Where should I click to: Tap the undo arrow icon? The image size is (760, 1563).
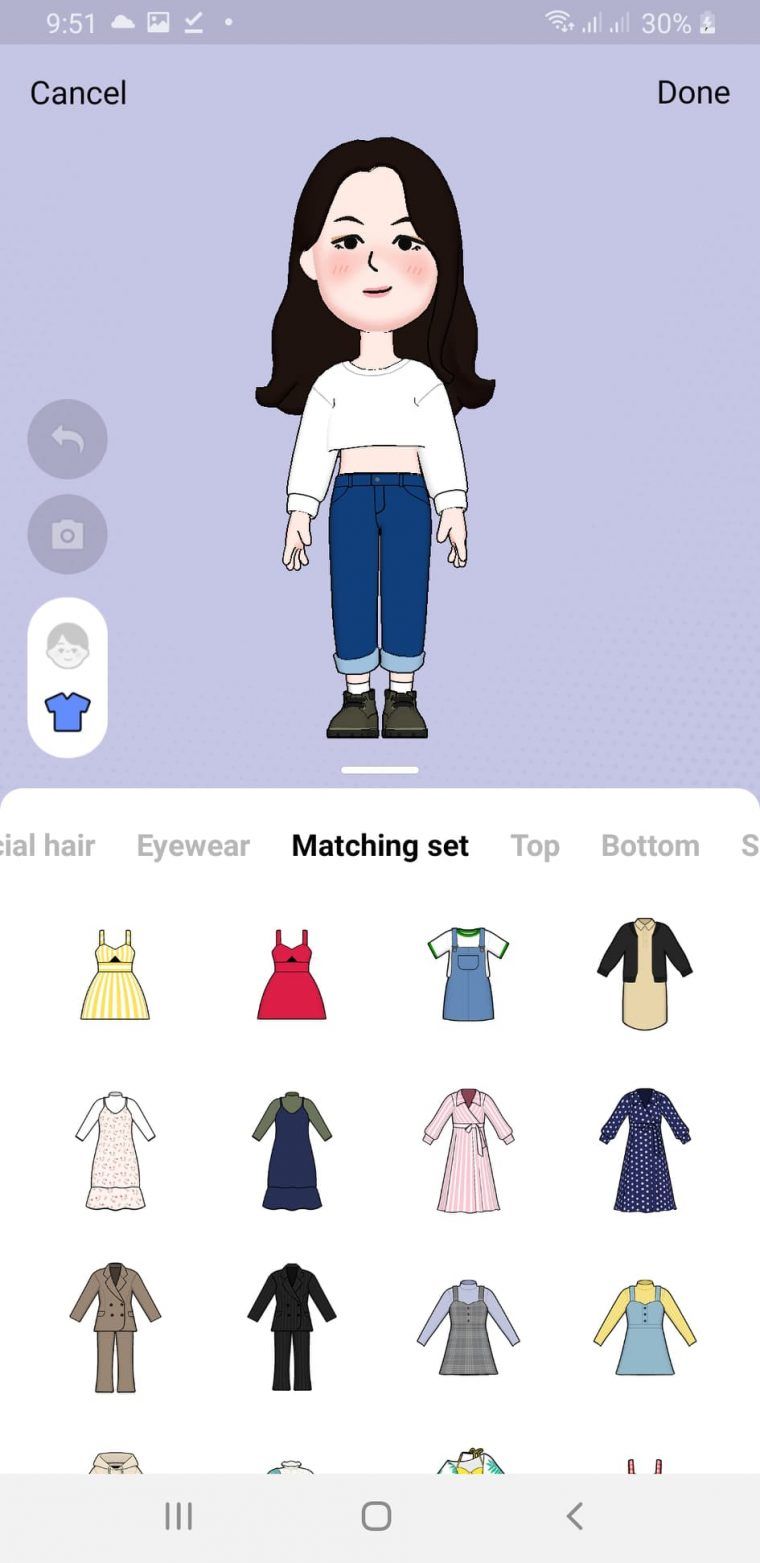click(67, 439)
